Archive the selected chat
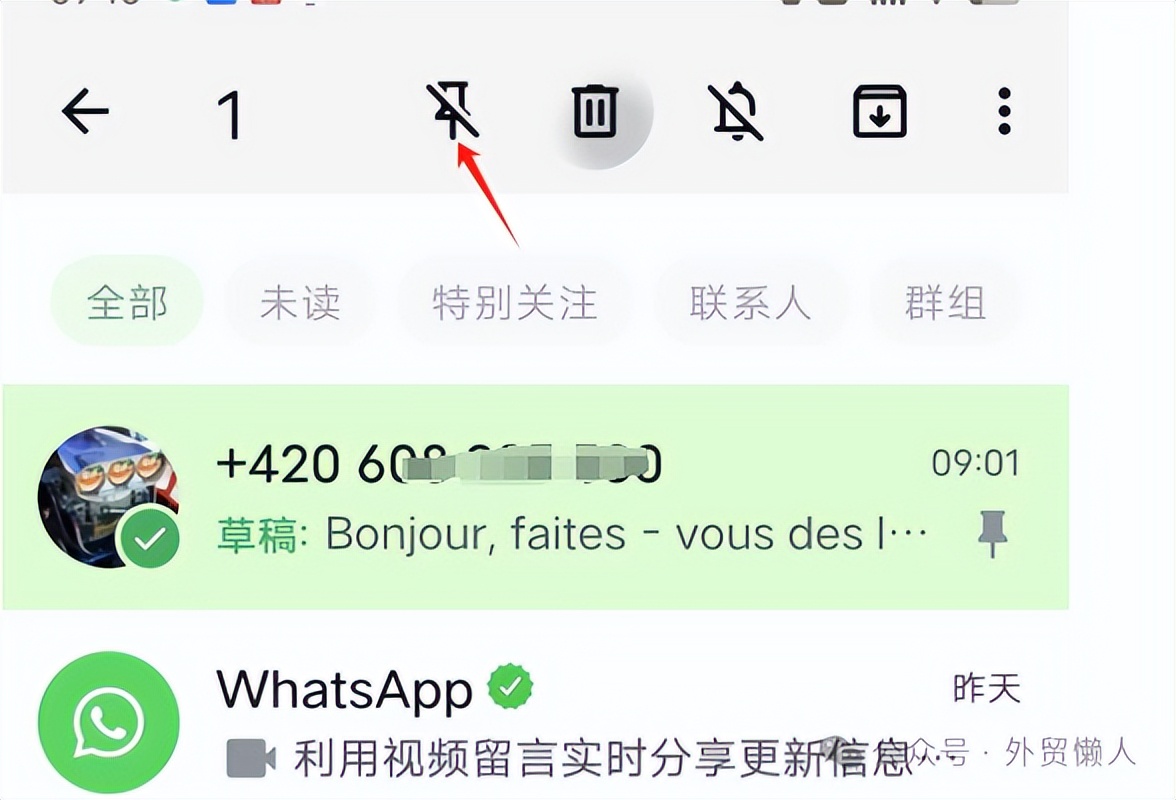Viewport: 1176px width, 800px height. coord(879,111)
